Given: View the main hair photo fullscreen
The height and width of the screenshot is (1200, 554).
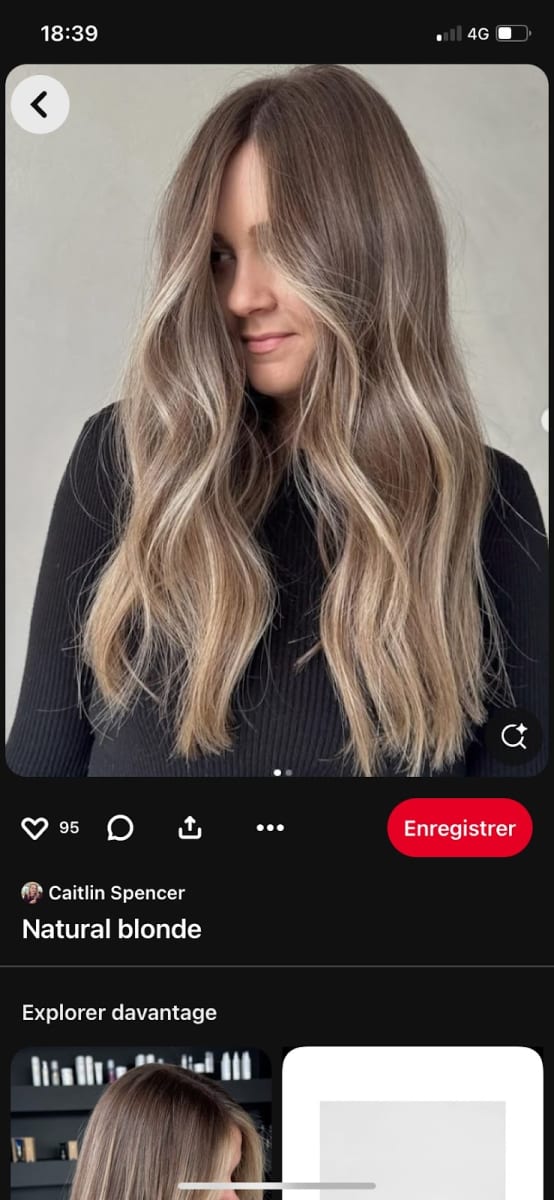Looking at the screenshot, I should coord(277,420).
